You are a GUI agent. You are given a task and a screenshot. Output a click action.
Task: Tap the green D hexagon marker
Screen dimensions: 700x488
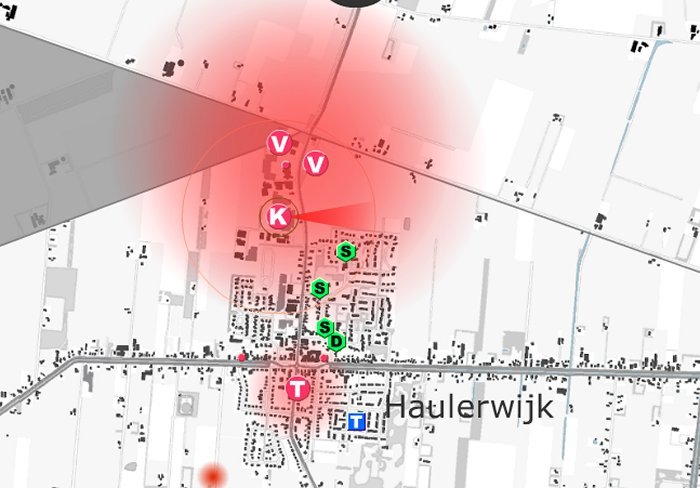click(x=337, y=341)
